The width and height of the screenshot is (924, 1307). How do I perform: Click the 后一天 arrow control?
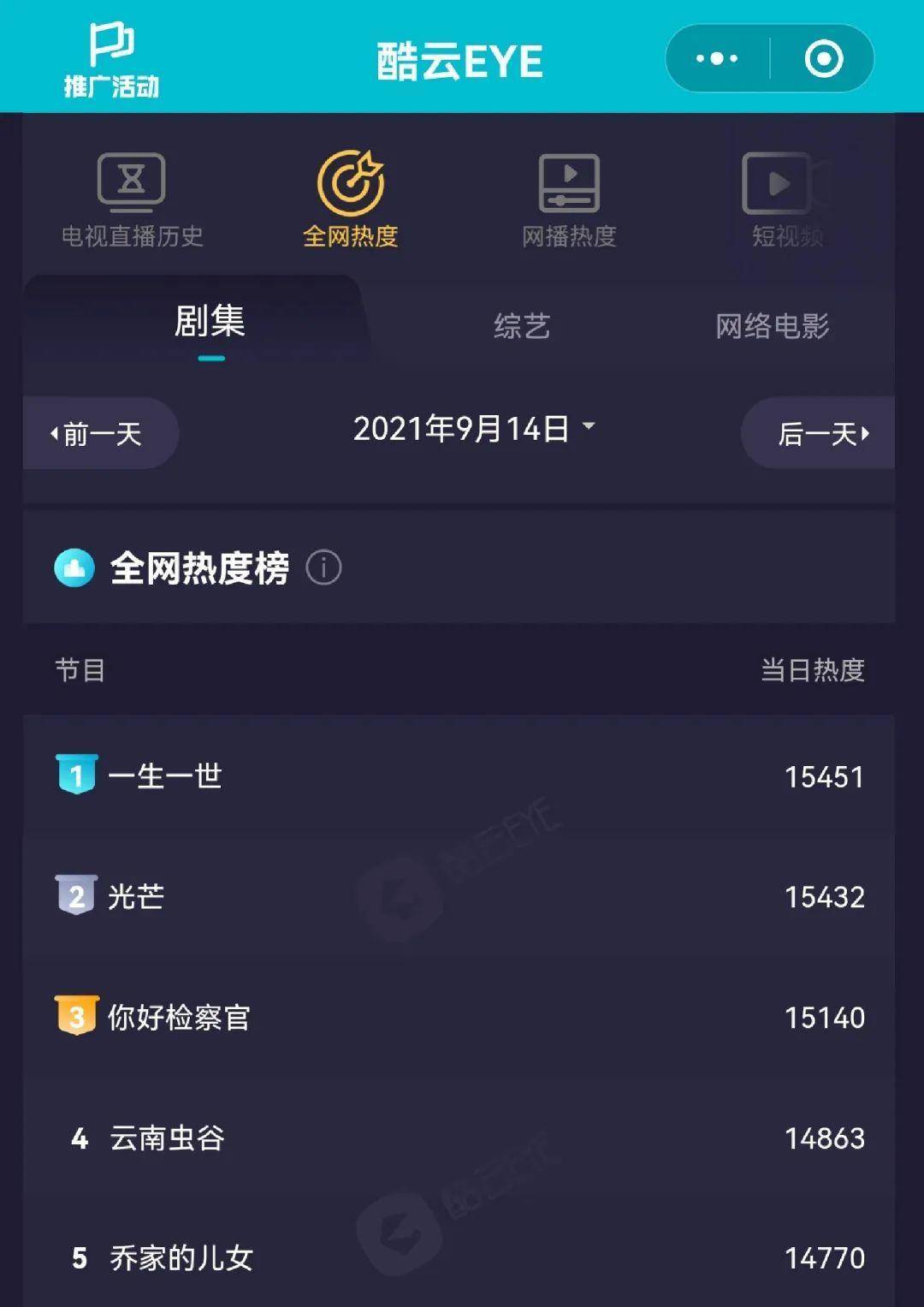[818, 433]
